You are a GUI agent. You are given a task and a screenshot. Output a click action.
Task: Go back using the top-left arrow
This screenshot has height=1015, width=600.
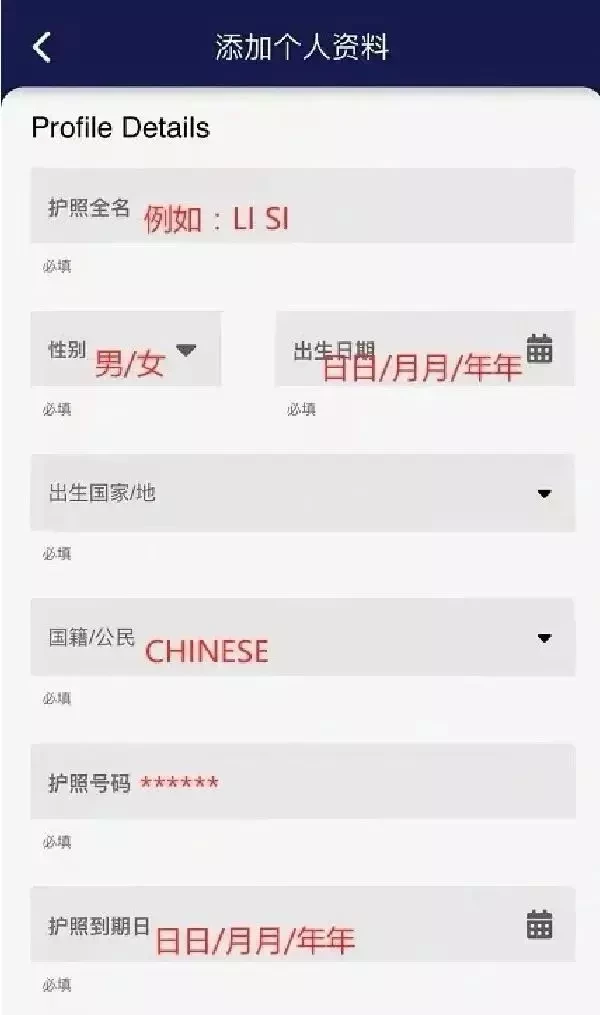tap(42, 47)
